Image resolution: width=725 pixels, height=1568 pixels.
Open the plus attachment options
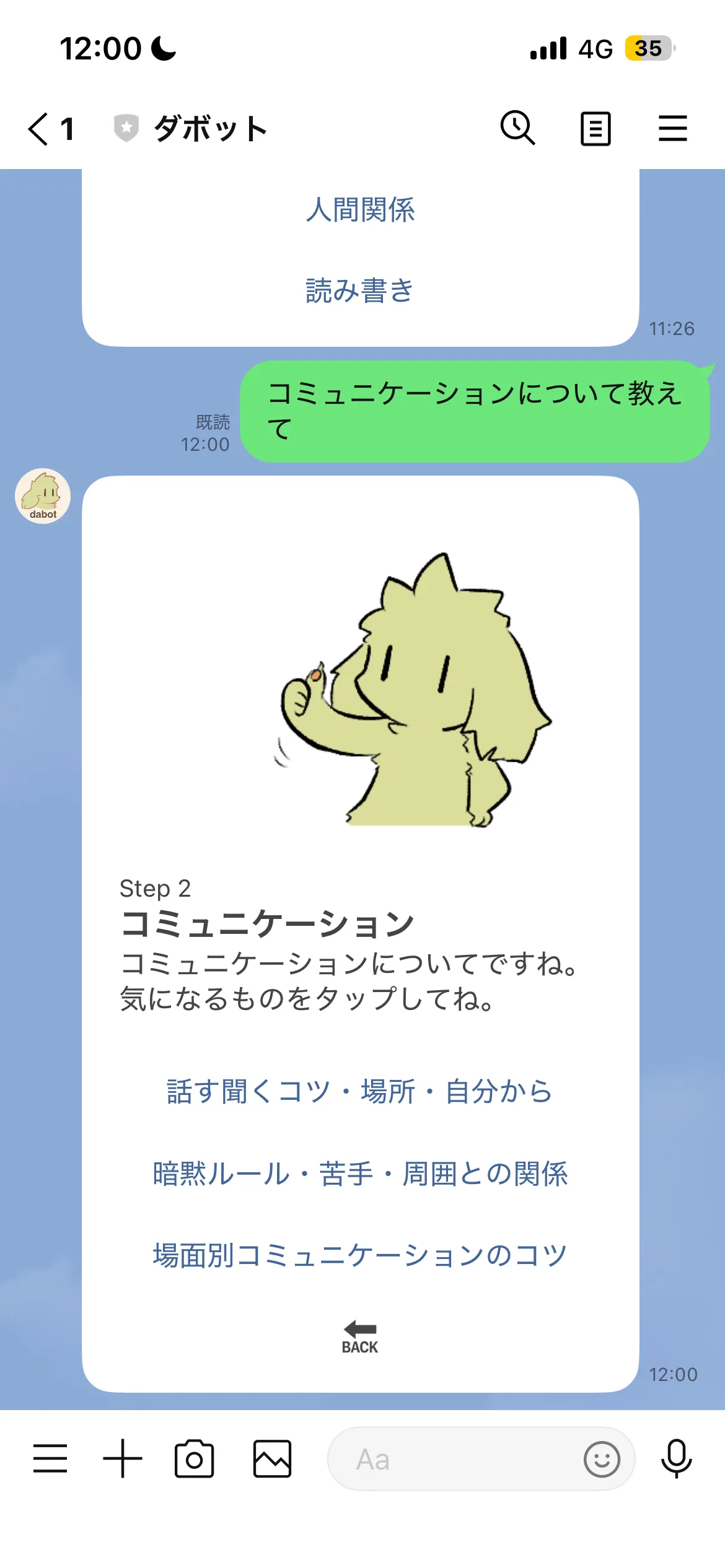pyautogui.click(x=123, y=1458)
